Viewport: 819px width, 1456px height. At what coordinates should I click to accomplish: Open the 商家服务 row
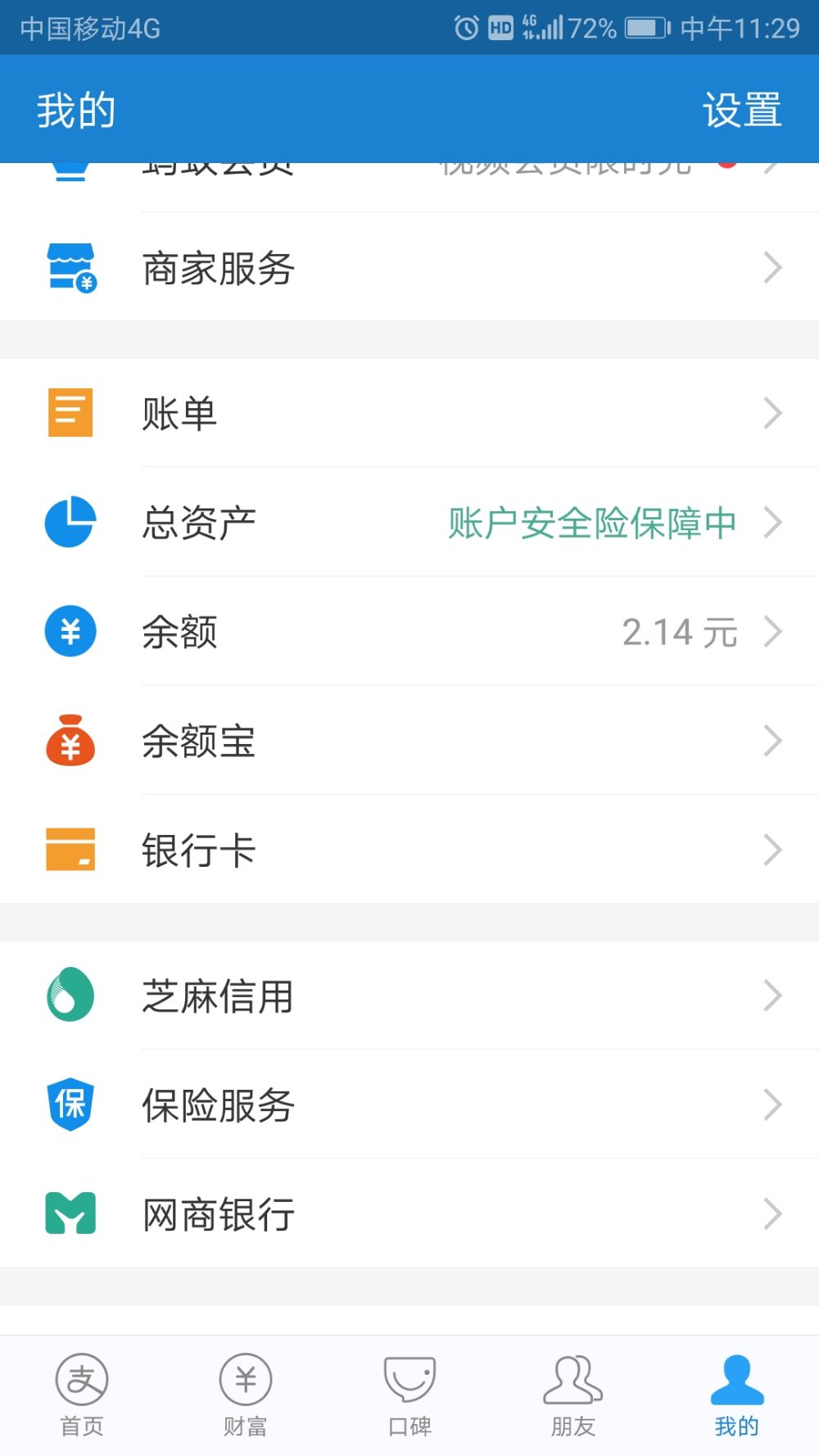point(409,267)
